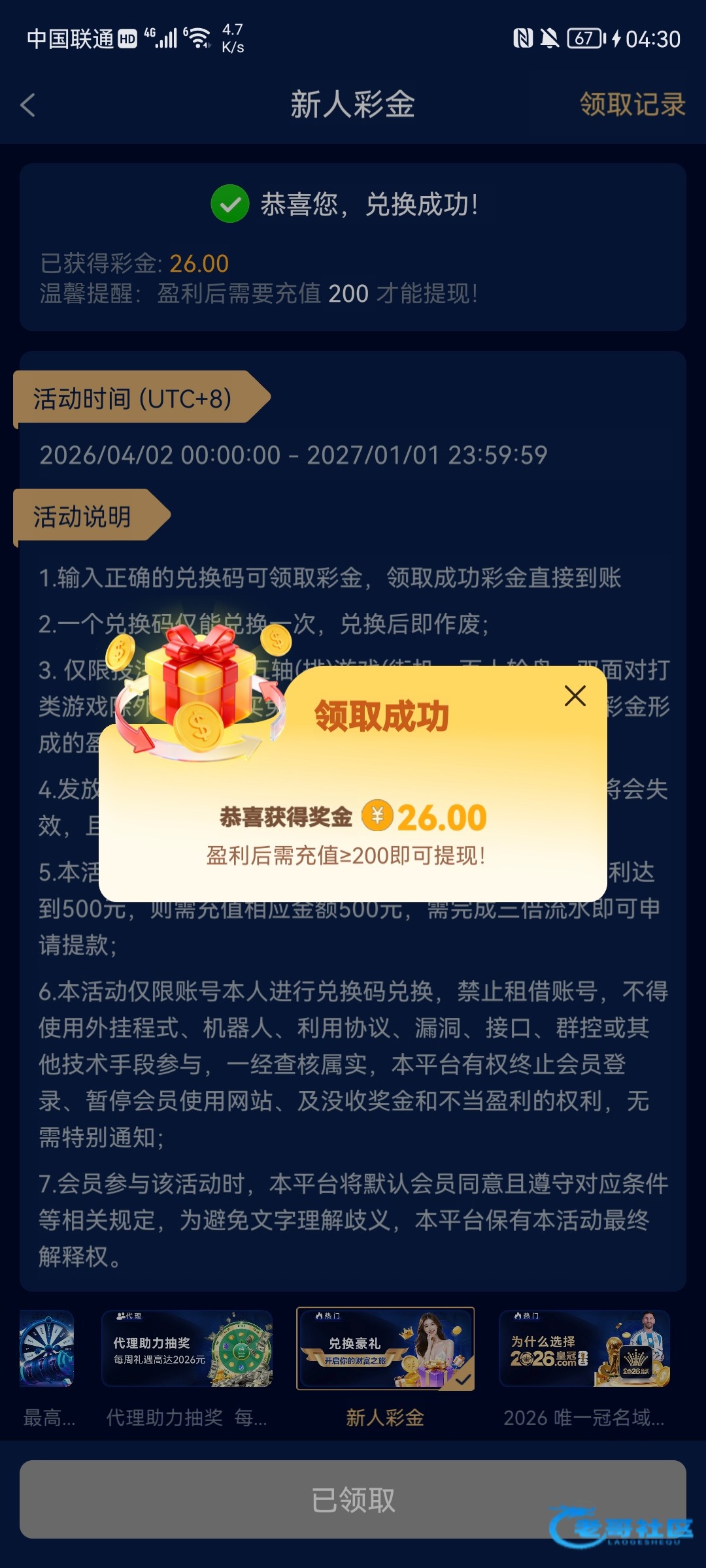Close the 领取成功 popup
This screenshot has width=706, height=1568.
click(575, 696)
